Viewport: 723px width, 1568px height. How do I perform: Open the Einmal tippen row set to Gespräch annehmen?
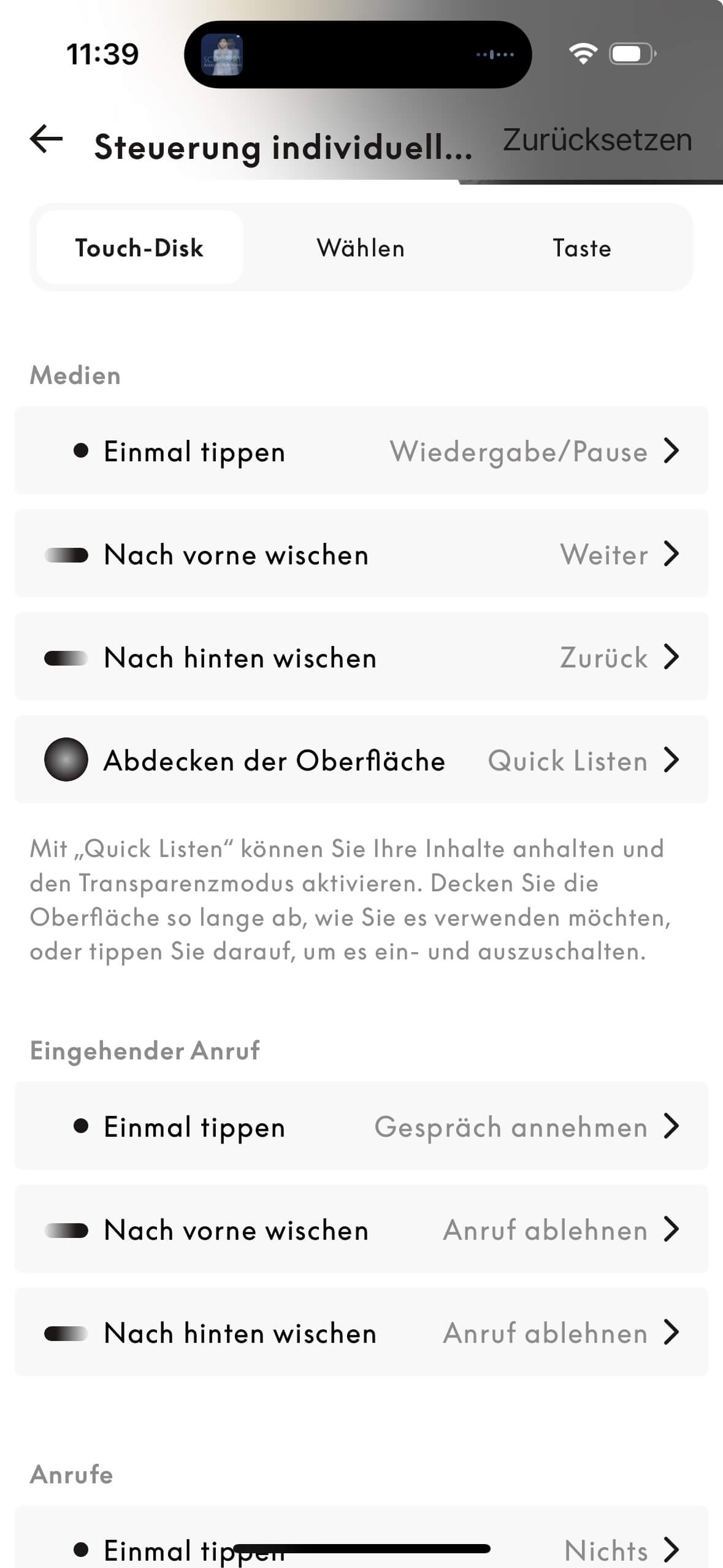(x=361, y=1126)
